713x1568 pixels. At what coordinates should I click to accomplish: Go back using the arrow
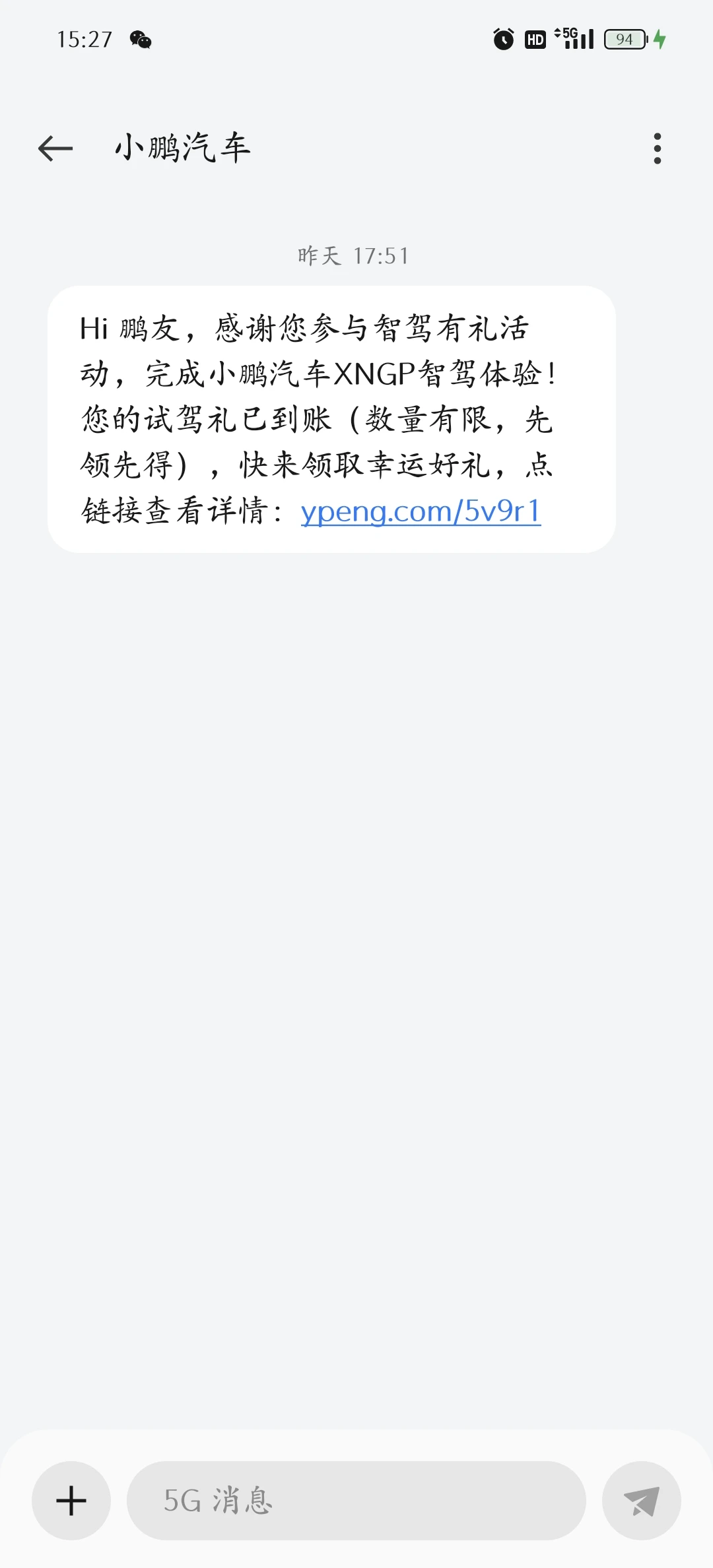click(x=55, y=148)
